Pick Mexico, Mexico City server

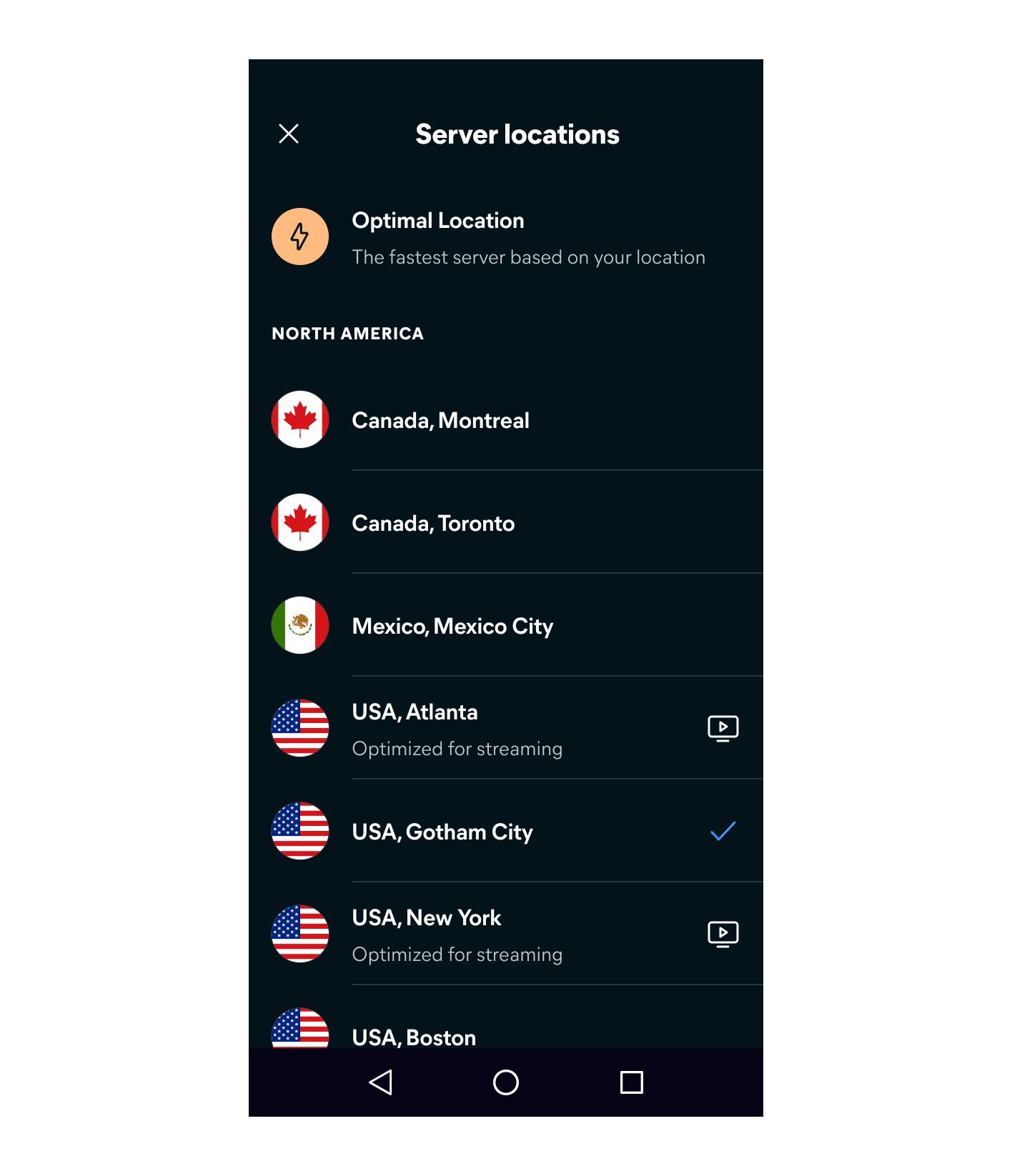[x=452, y=626]
